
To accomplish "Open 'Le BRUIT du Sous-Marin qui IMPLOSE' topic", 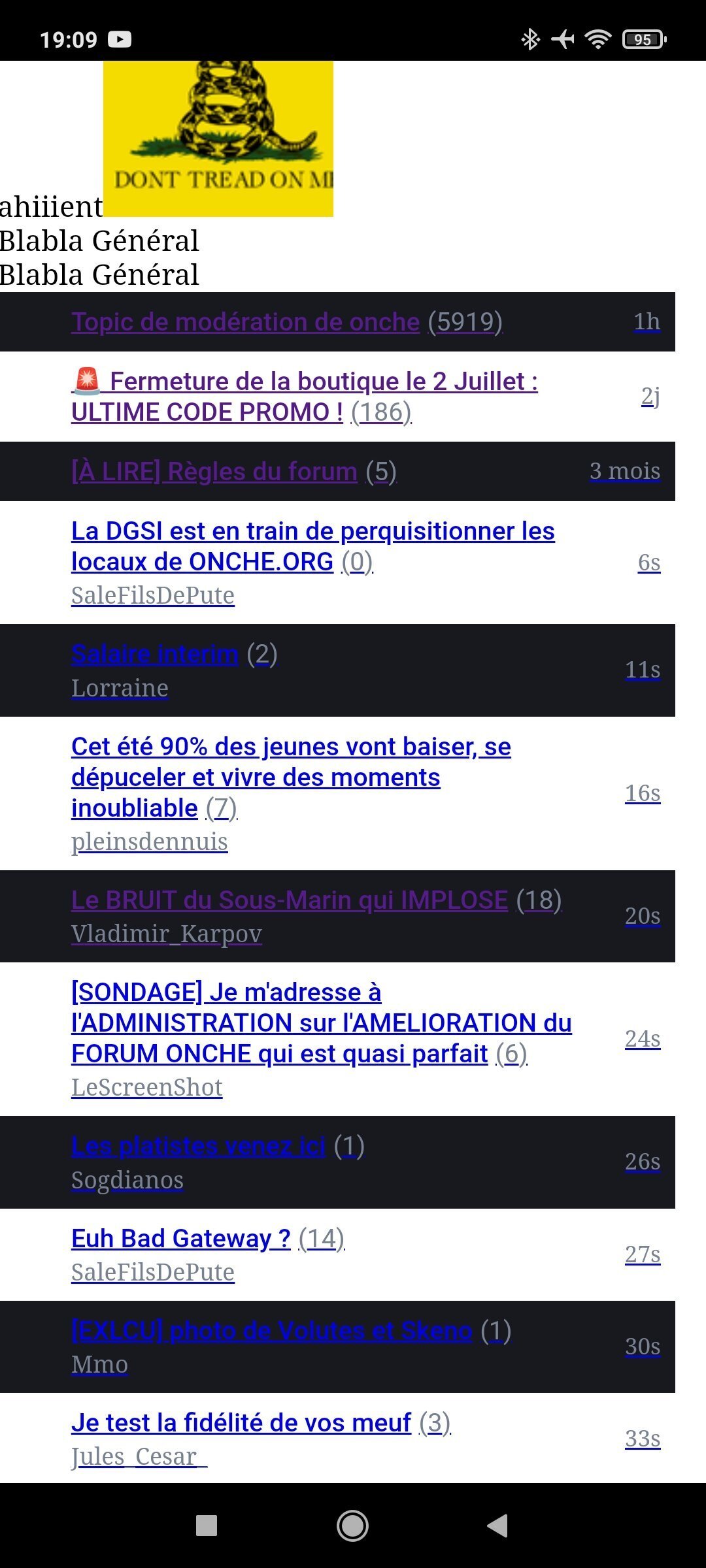I will pyautogui.click(x=290, y=900).
